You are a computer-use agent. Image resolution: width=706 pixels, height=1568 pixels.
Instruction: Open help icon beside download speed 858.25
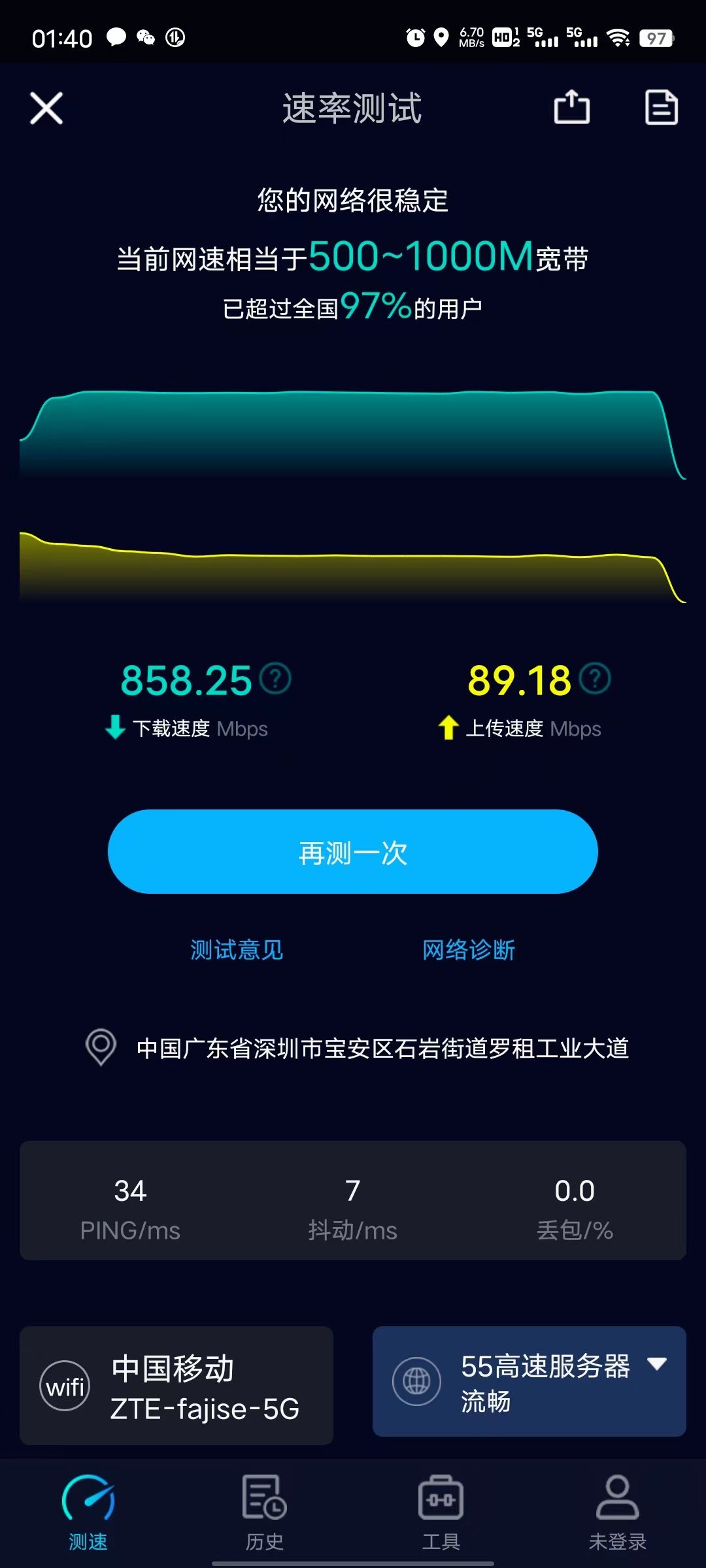(x=275, y=679)
